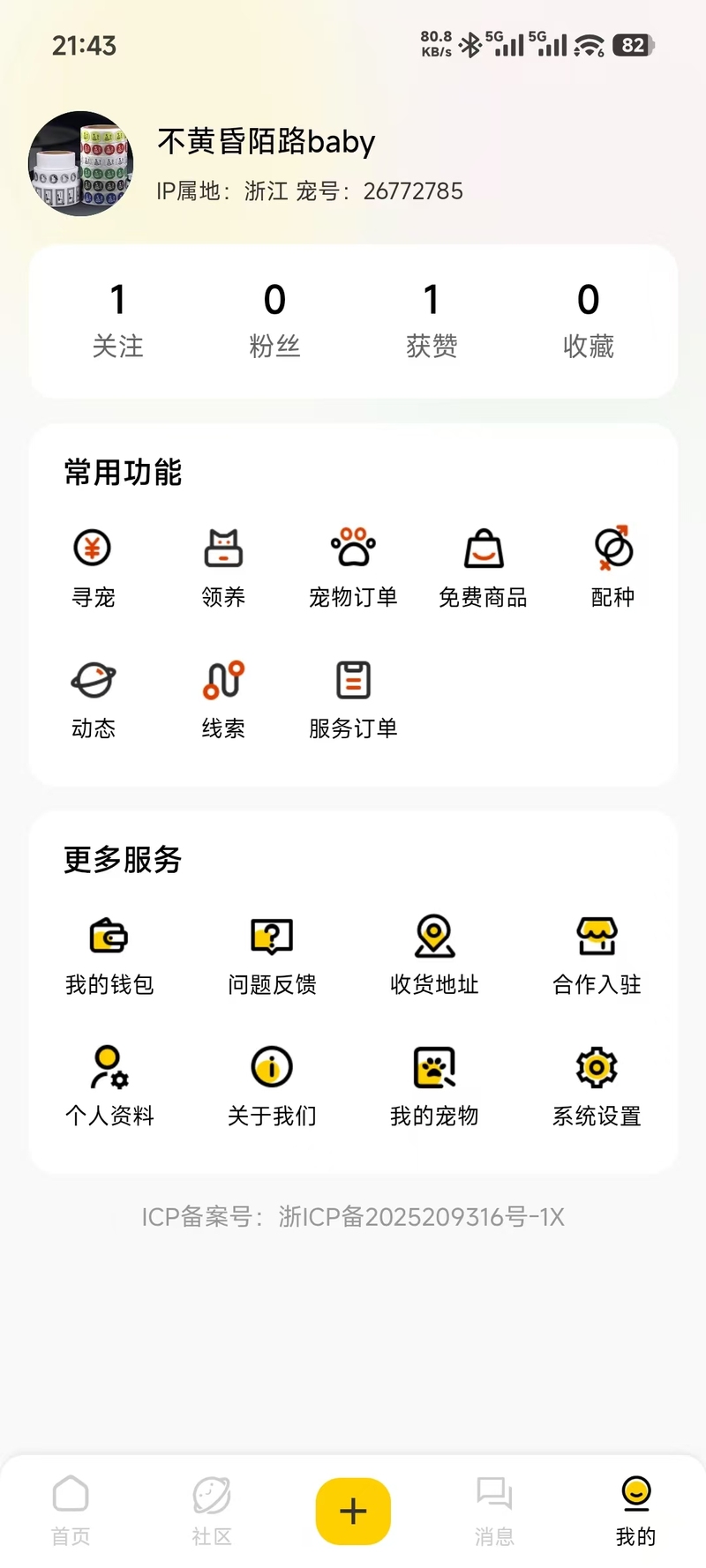
Task: Tap the yellow plus button to post
Action: pyautogui.click(x=353, y=1511)
